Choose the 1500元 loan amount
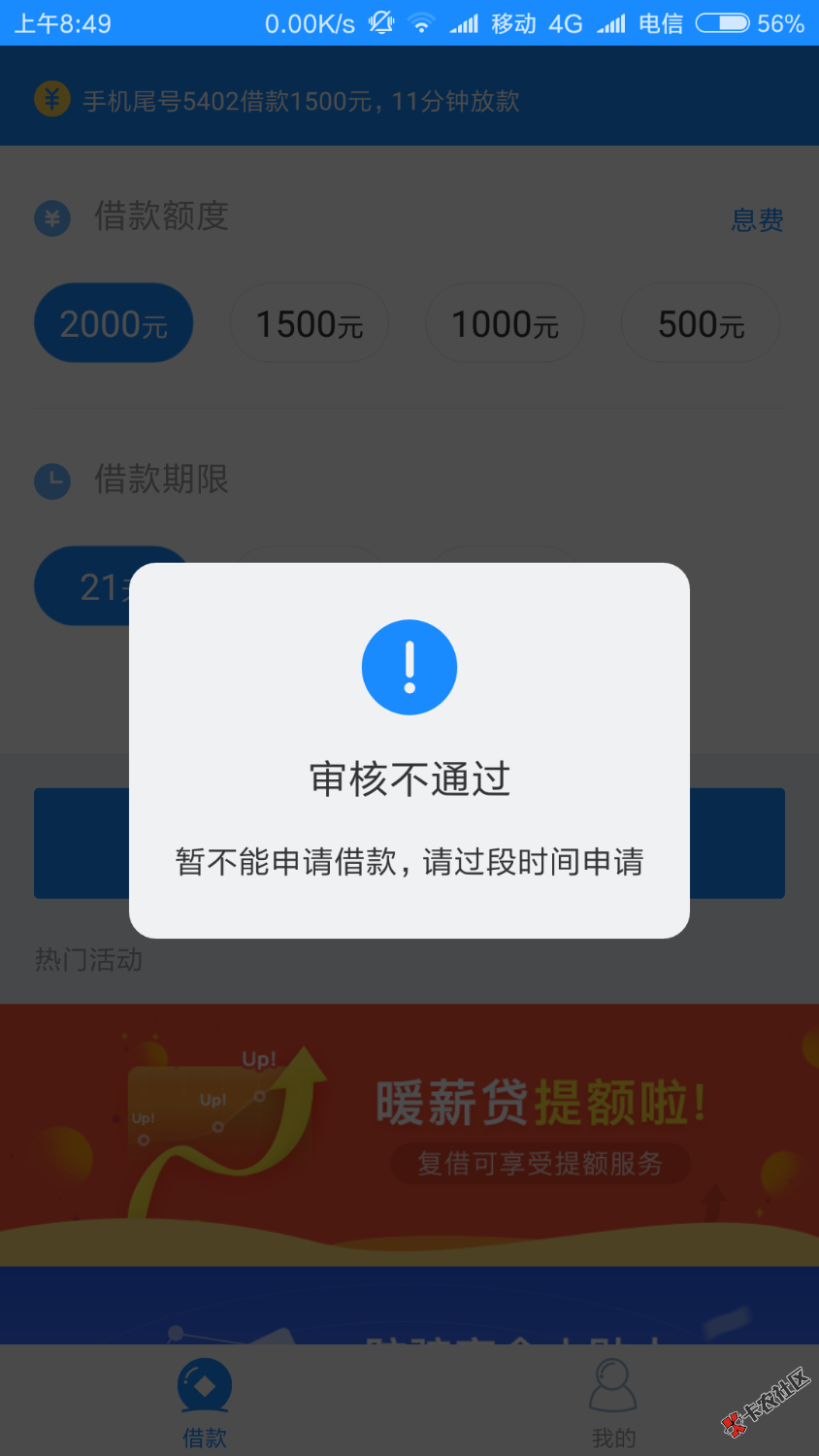 coord(309,323)
